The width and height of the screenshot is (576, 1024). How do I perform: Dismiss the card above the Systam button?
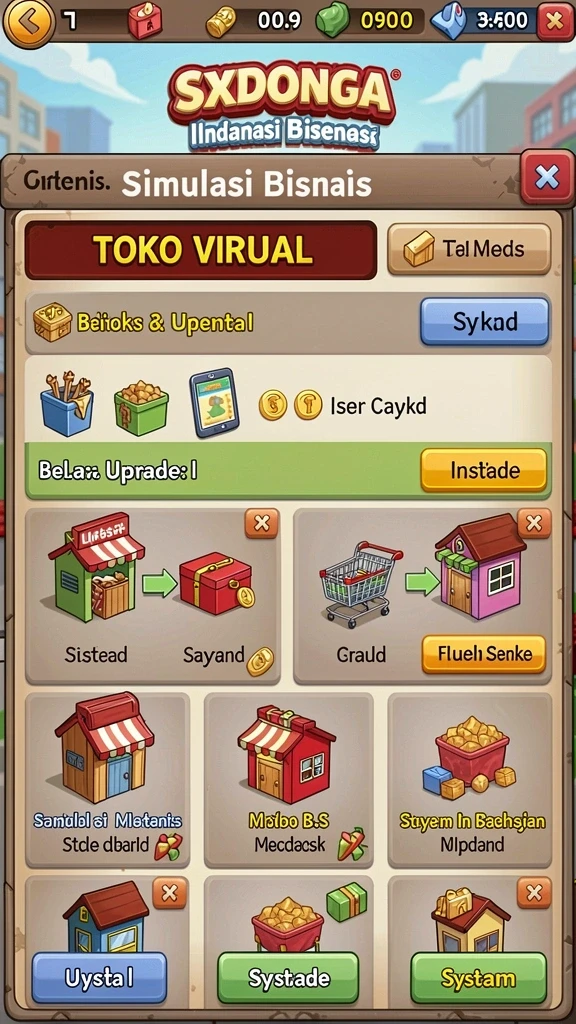(534, 893)
